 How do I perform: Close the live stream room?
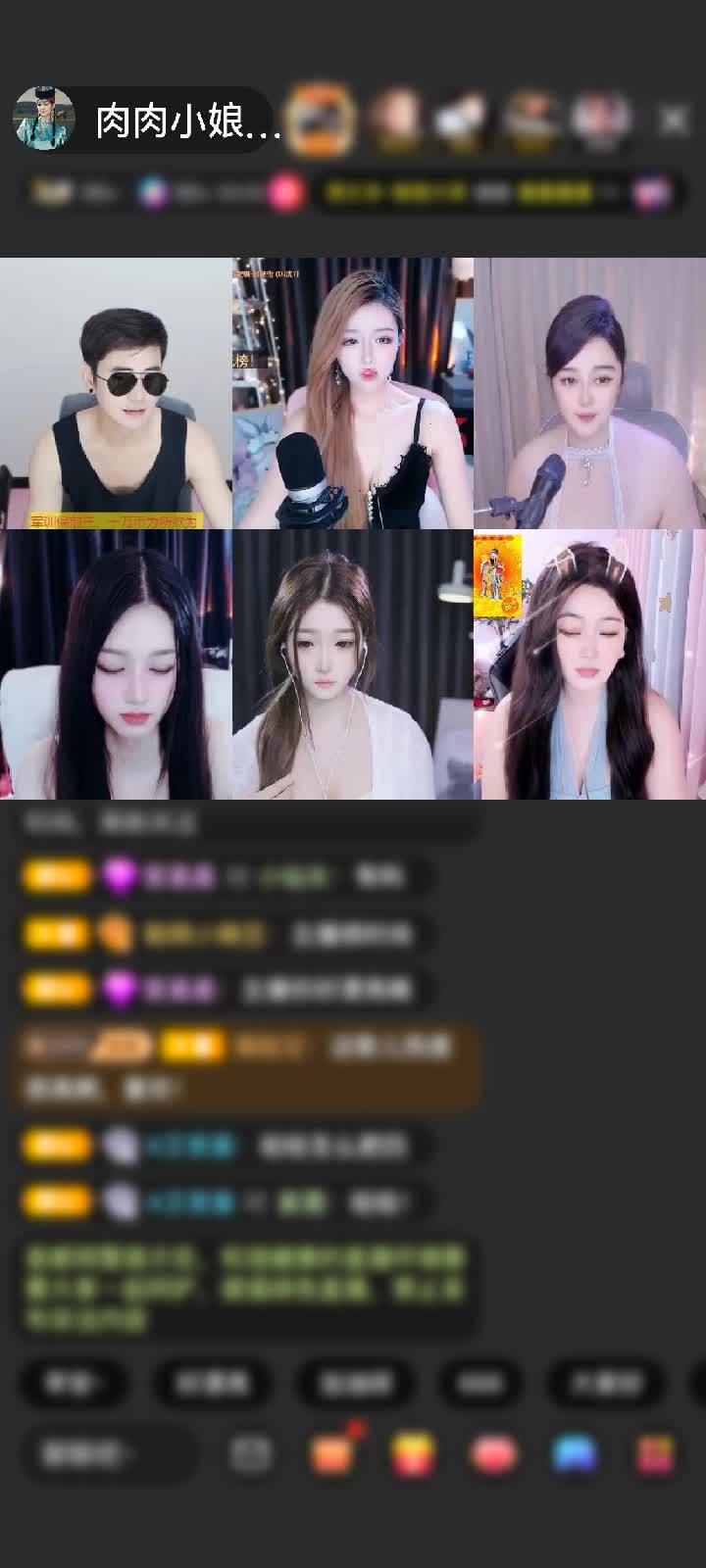coord(674,120)
